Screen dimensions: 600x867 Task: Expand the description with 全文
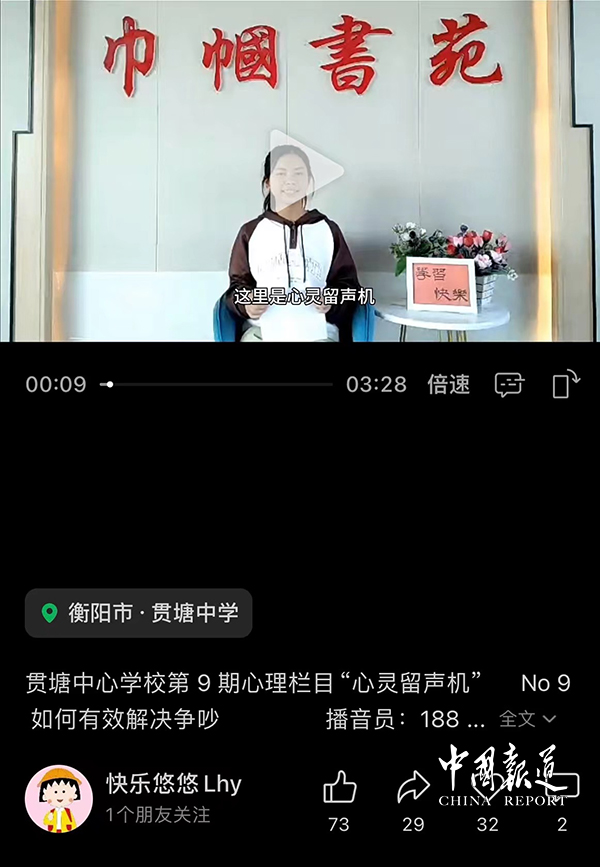click(x=526, y=719)
